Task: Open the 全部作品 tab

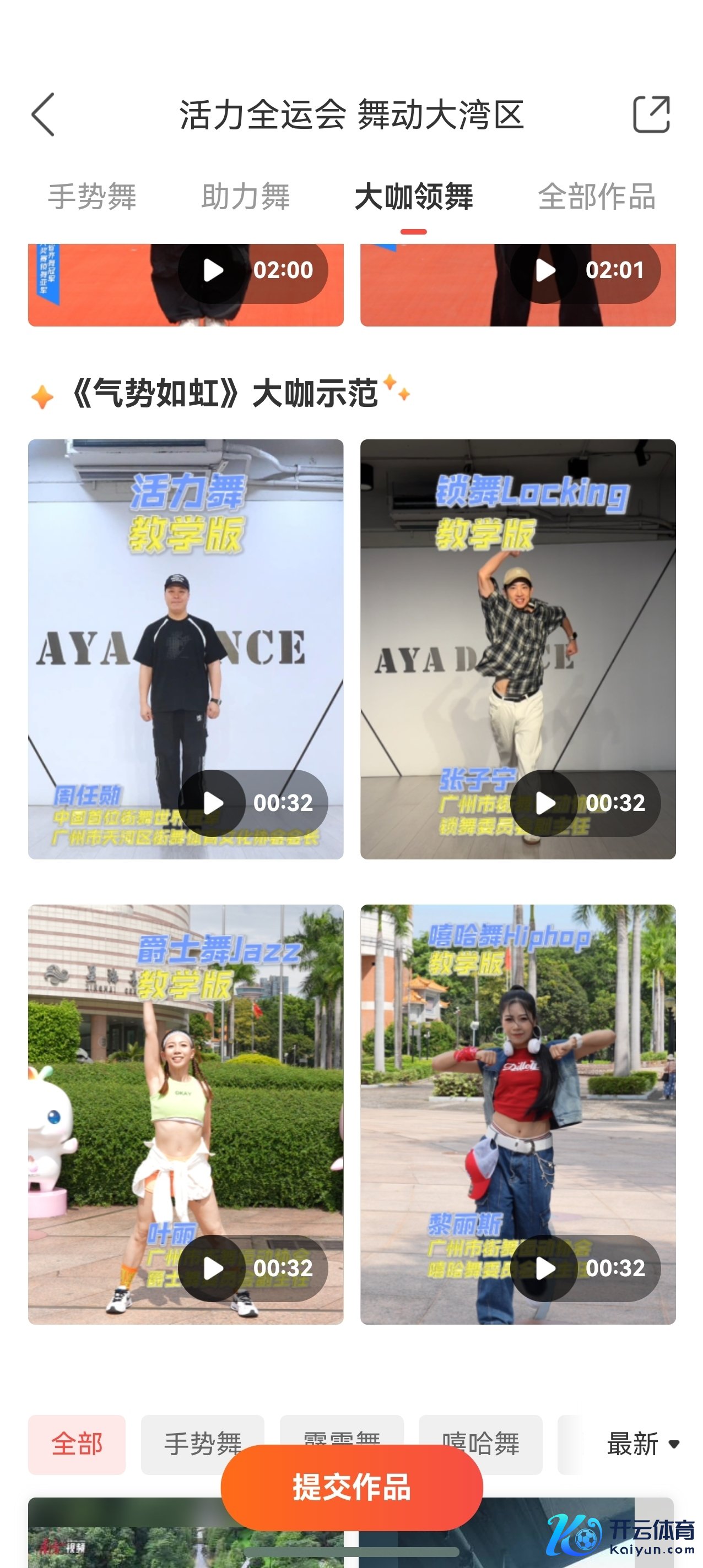Action: [596, 197]
